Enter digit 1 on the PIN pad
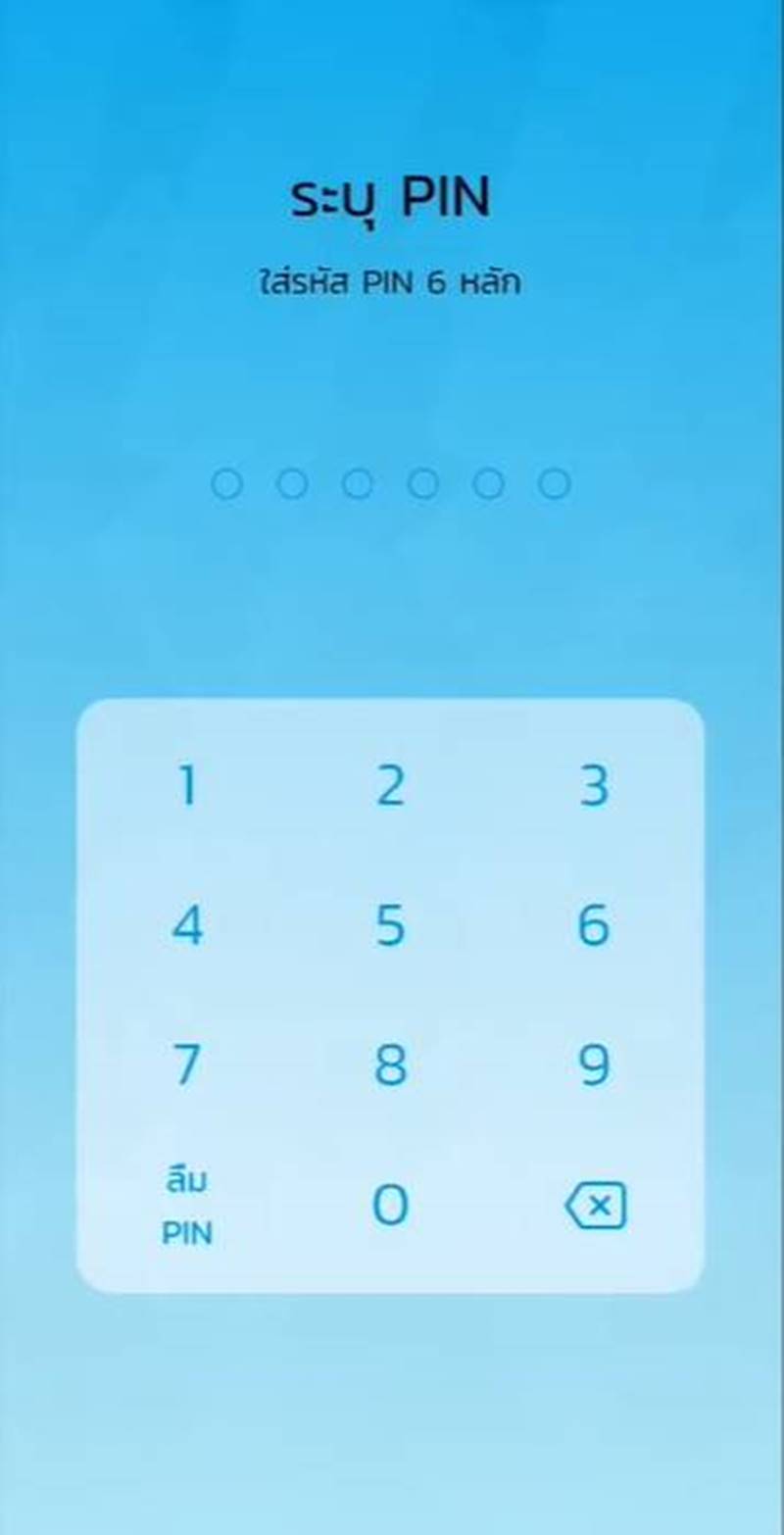This screenshot has width=784, height=1535. [x=186, y=786]
